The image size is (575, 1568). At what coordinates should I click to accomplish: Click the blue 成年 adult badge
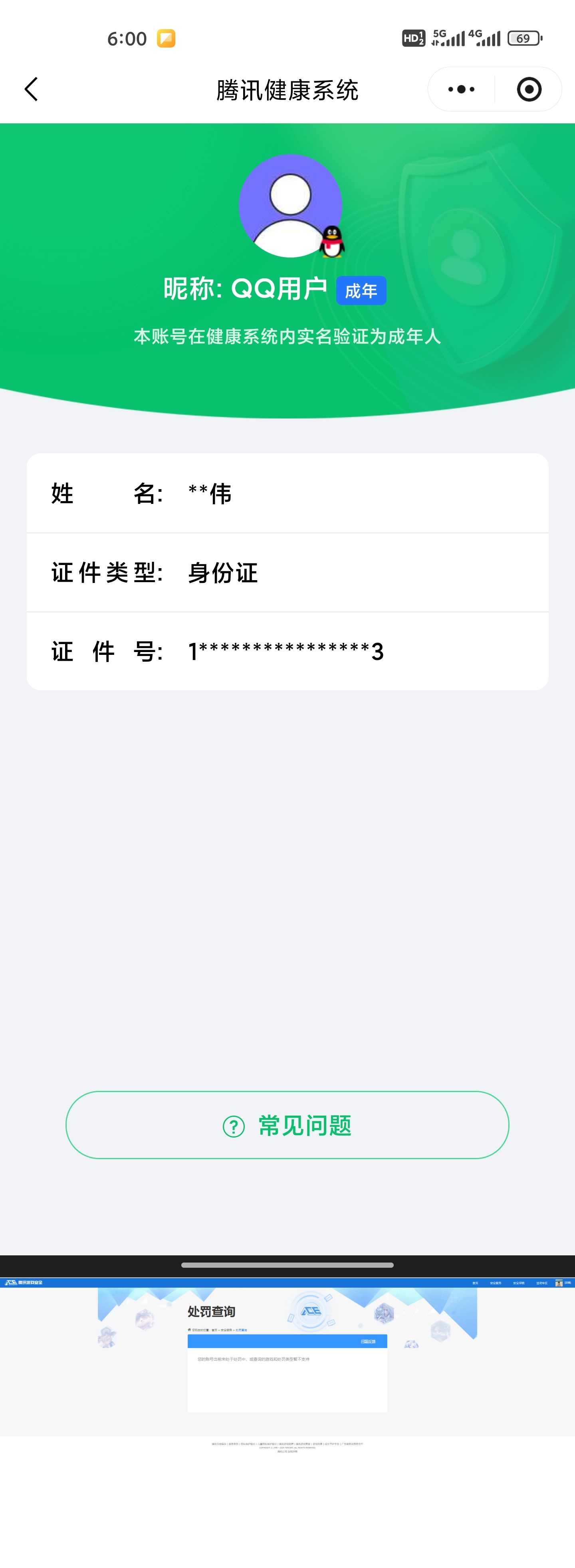pos(361,290)
